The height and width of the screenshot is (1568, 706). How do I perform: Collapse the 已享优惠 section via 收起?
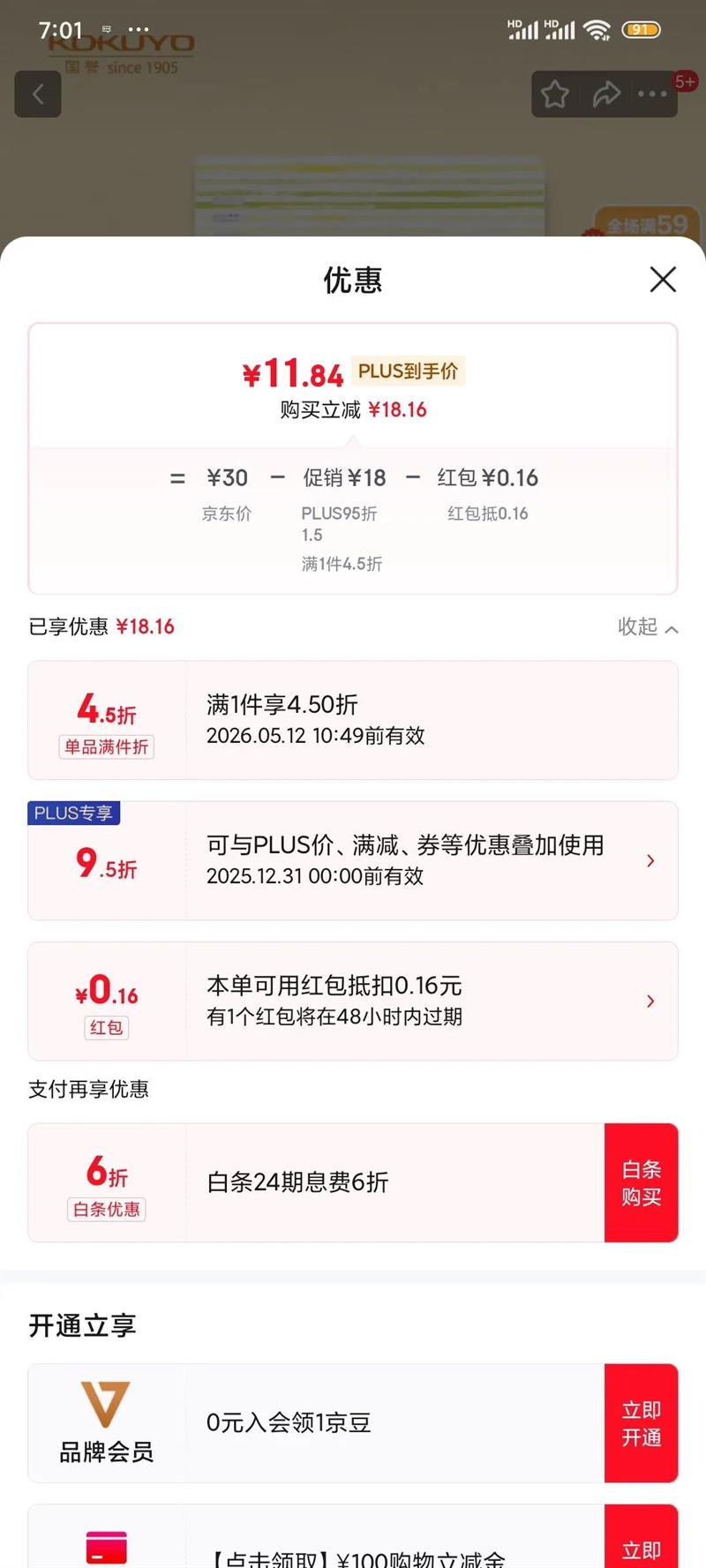[647, 627]
